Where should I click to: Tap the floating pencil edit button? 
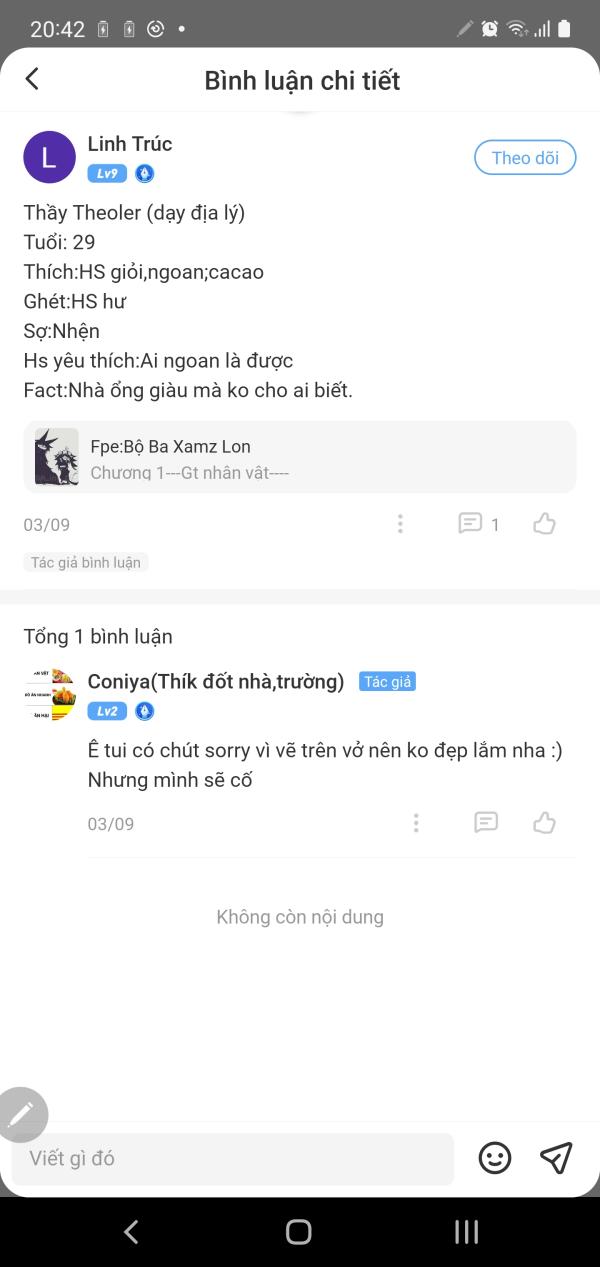click(22, 1114)
